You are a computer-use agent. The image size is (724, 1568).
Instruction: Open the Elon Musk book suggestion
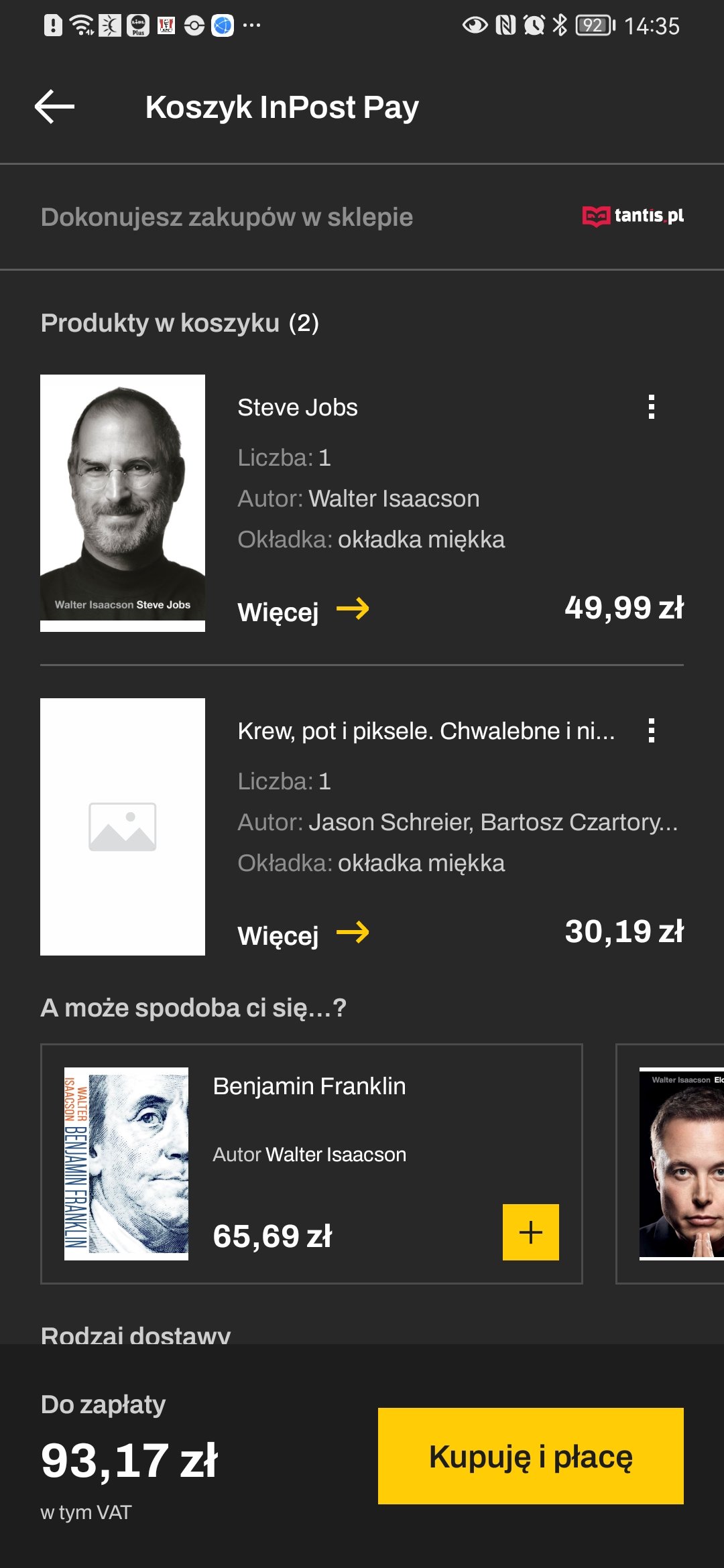(670, 1164)
